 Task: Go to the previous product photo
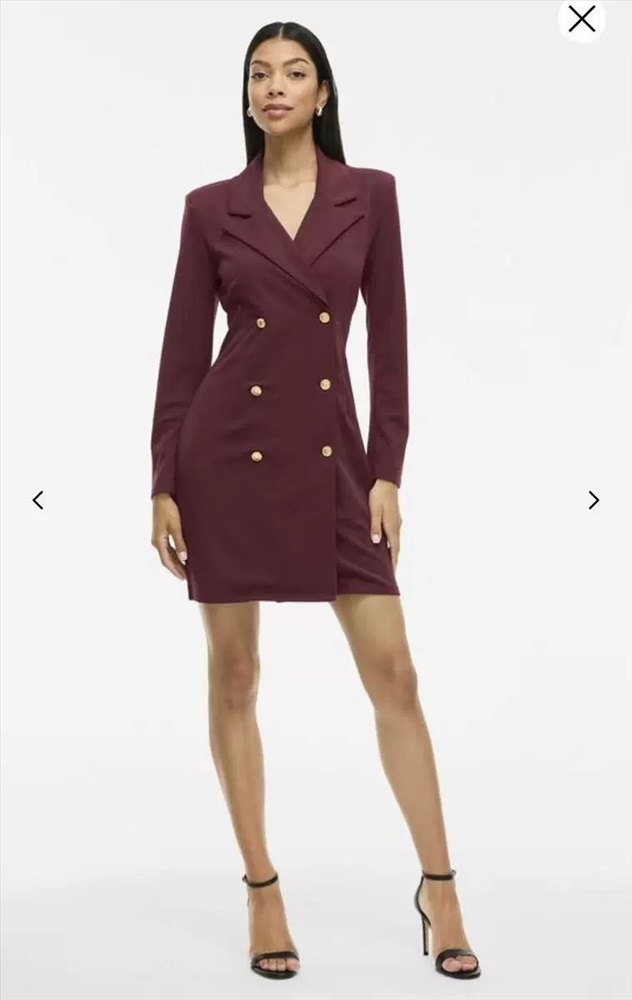(38, 500)
